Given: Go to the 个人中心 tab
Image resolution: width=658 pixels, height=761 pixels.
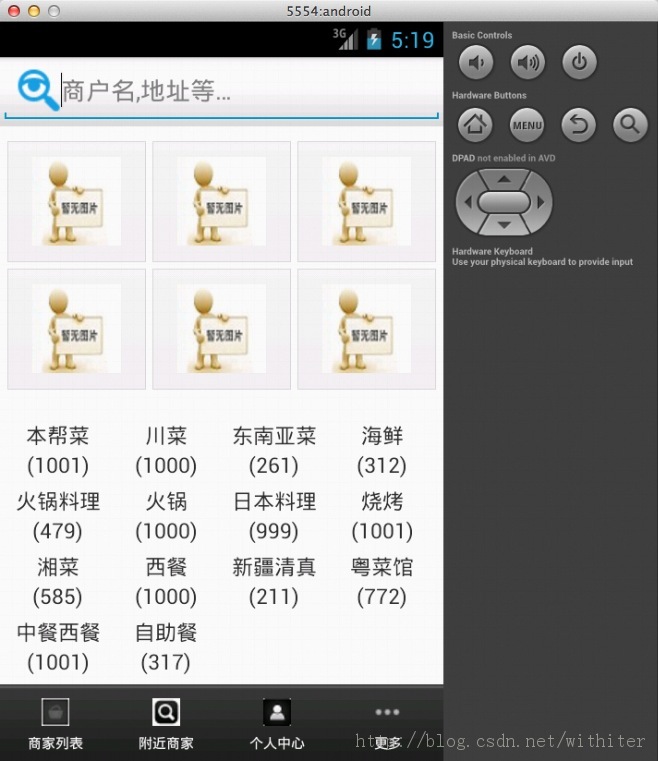Looking at the screenshot, I should coord(277,723).
